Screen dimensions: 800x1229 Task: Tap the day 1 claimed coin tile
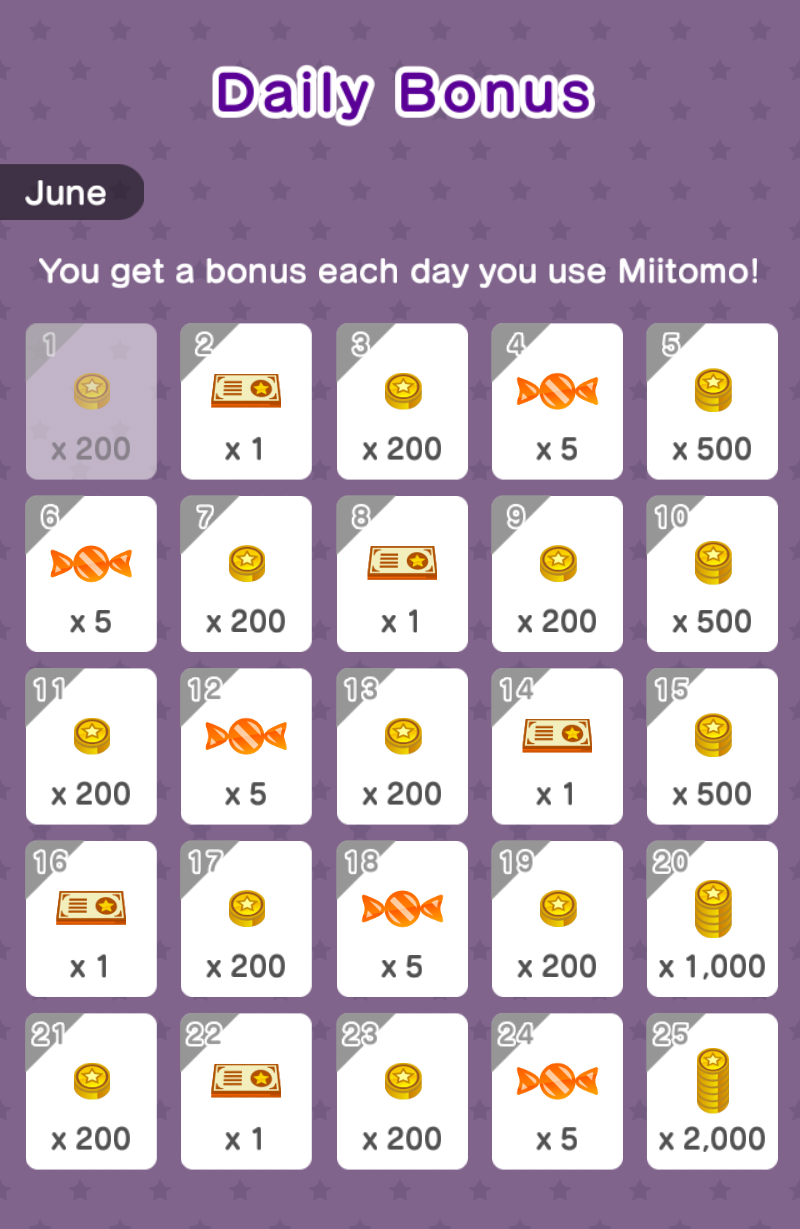coord(91,401)
